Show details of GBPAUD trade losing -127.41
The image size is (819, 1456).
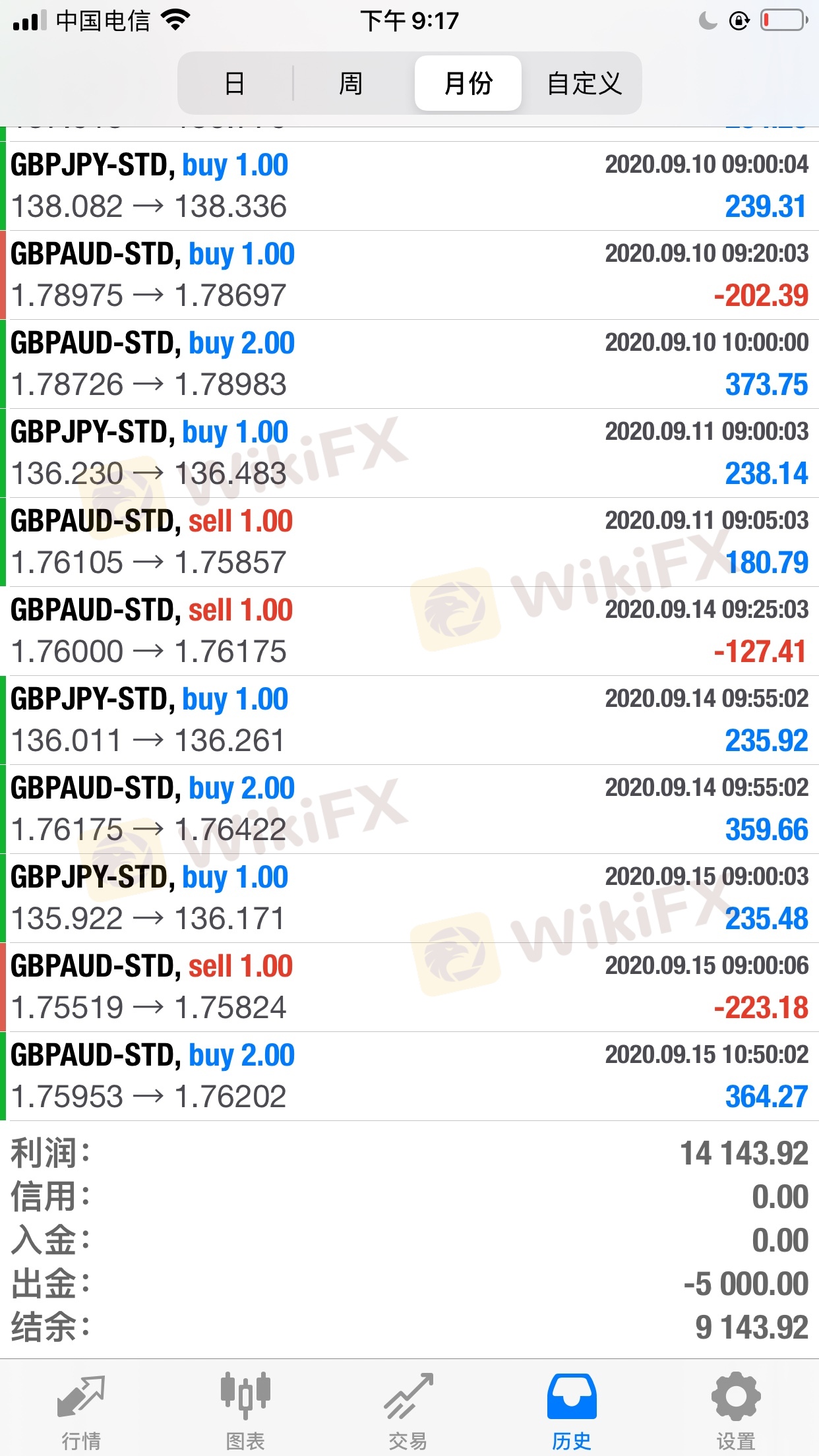click(x=409, y=631)
